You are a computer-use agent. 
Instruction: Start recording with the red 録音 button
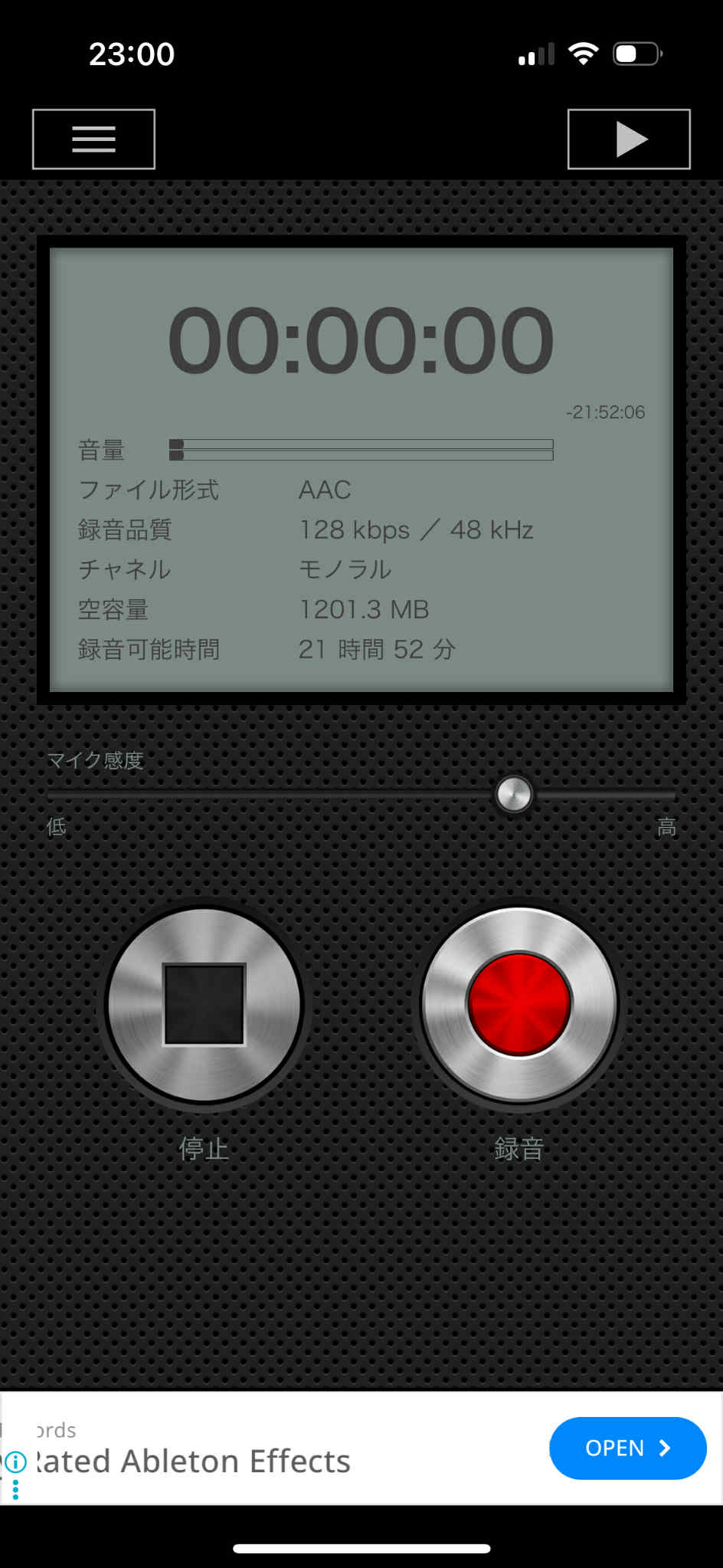coord(519,1004)
